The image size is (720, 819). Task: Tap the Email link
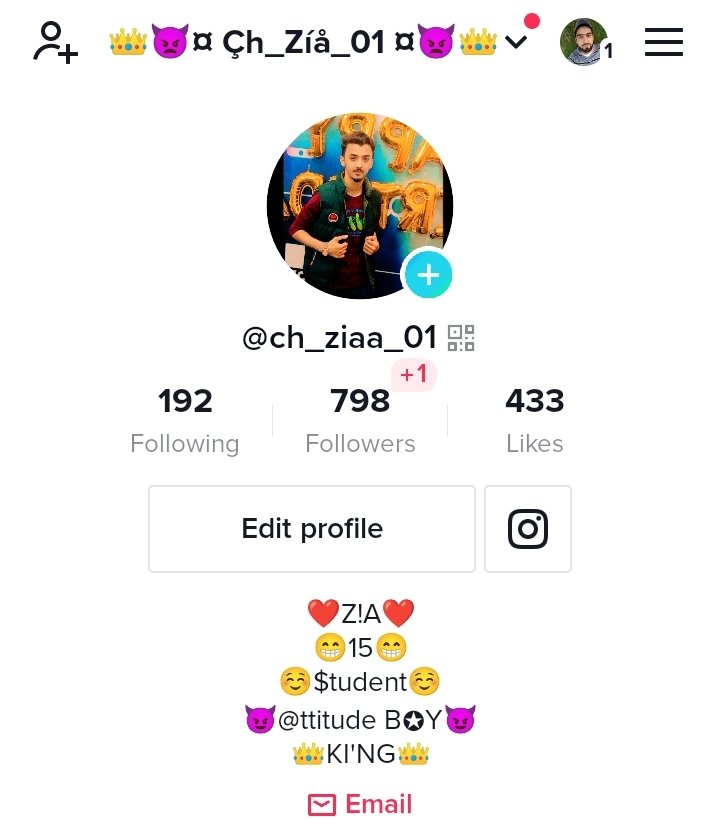click(360, 804)
